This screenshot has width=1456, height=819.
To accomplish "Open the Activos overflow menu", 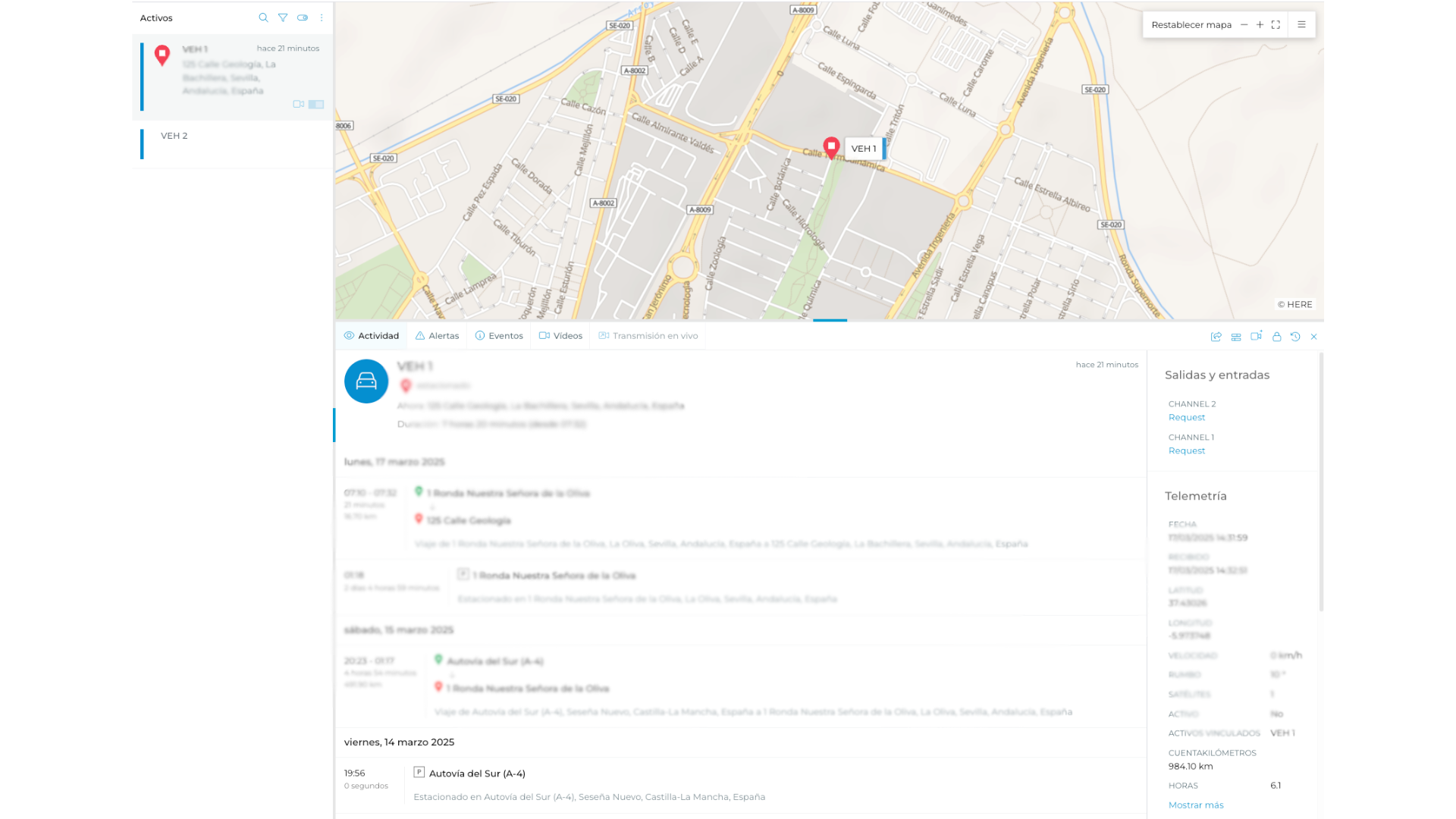I will click(x=322, y=17).
